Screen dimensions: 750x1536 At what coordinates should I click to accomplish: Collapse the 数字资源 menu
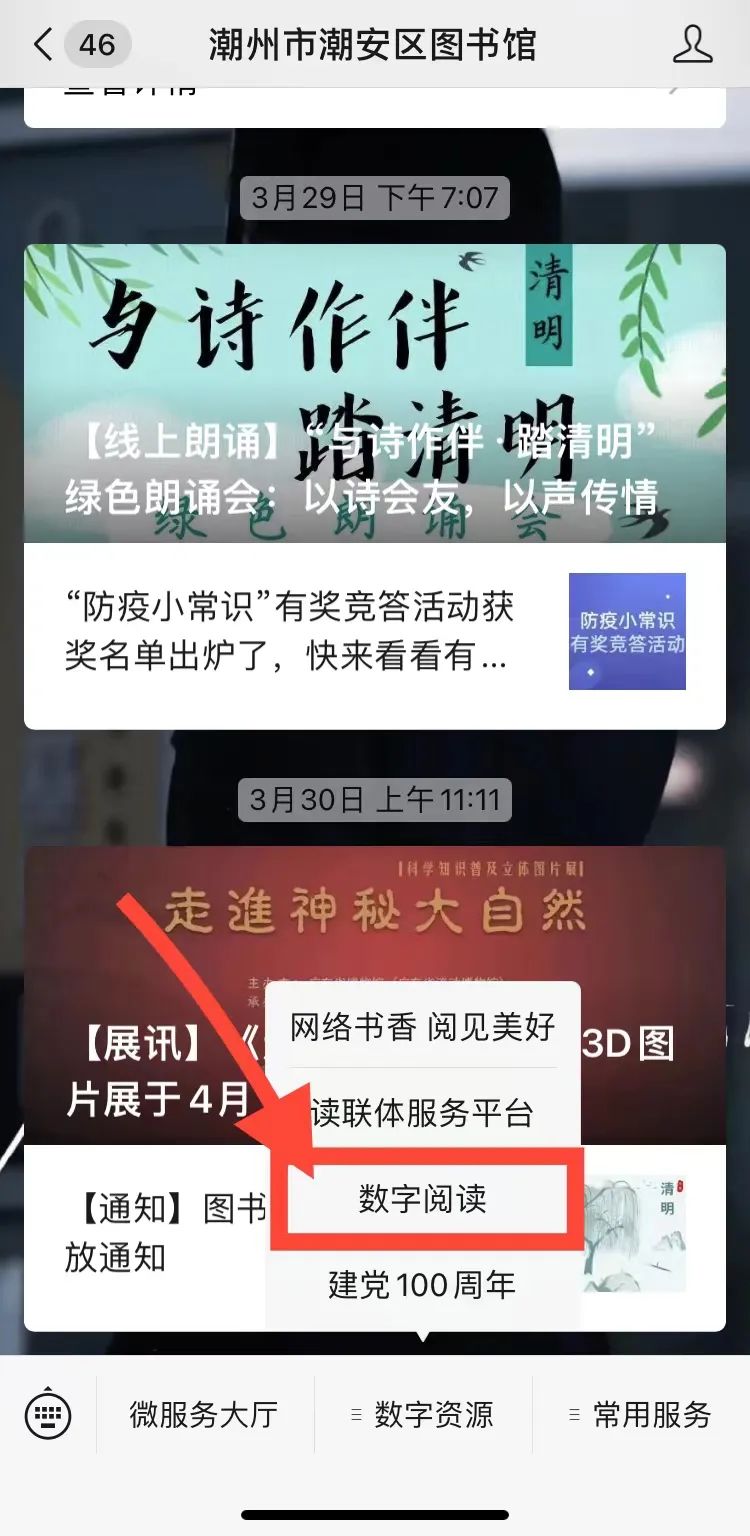coord(423,1414)
